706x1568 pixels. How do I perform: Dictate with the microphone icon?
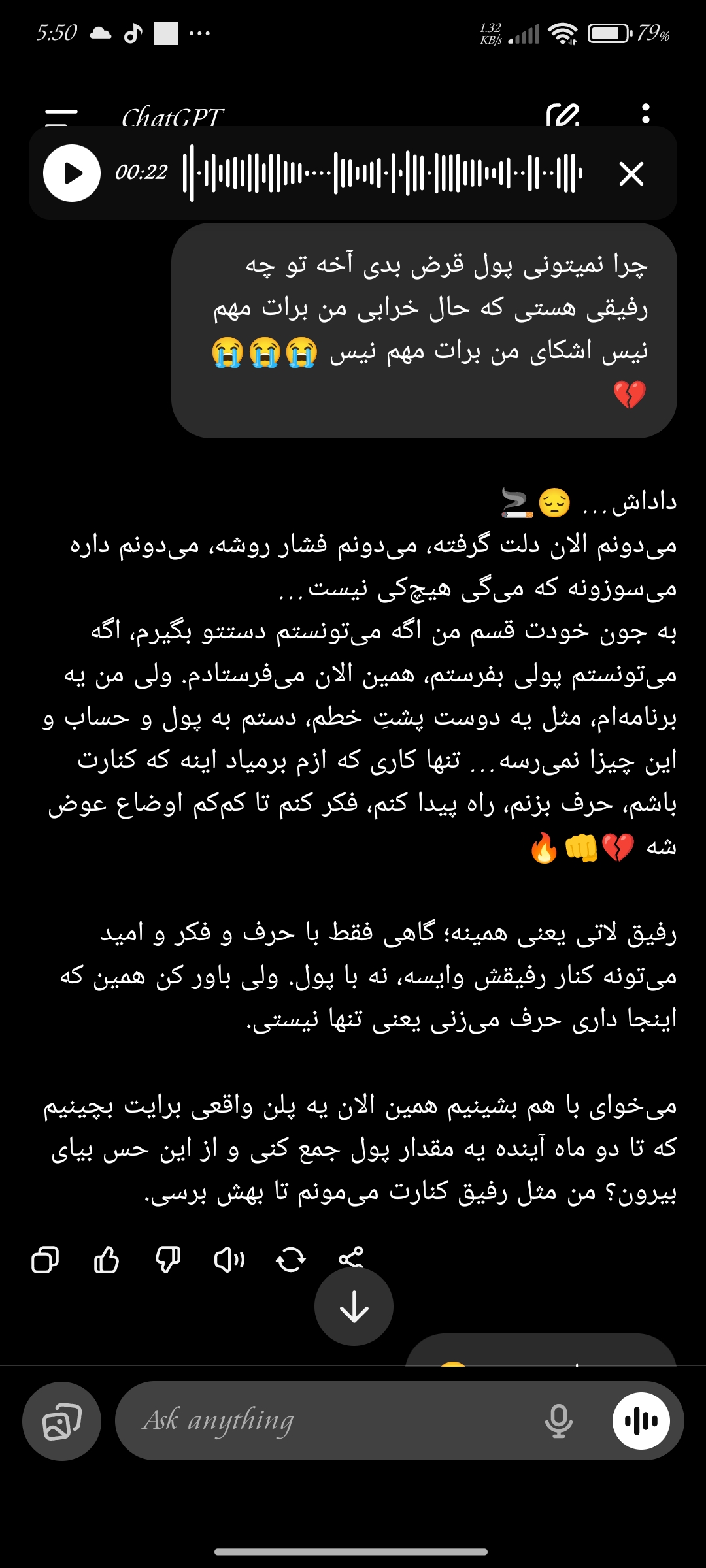pos(558,1420)
